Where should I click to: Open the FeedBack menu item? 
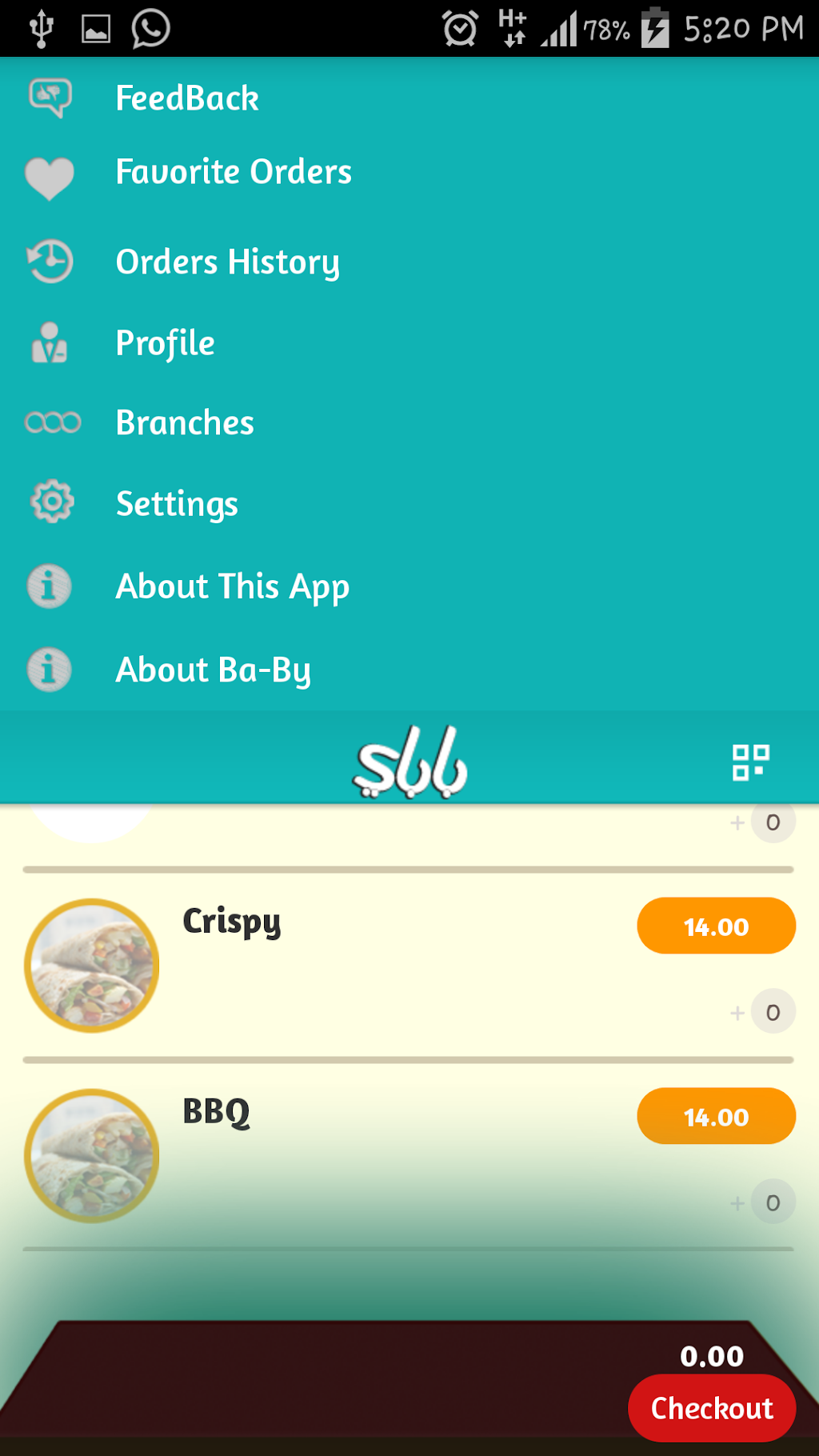pyautogui.click(x=186, y=98)
